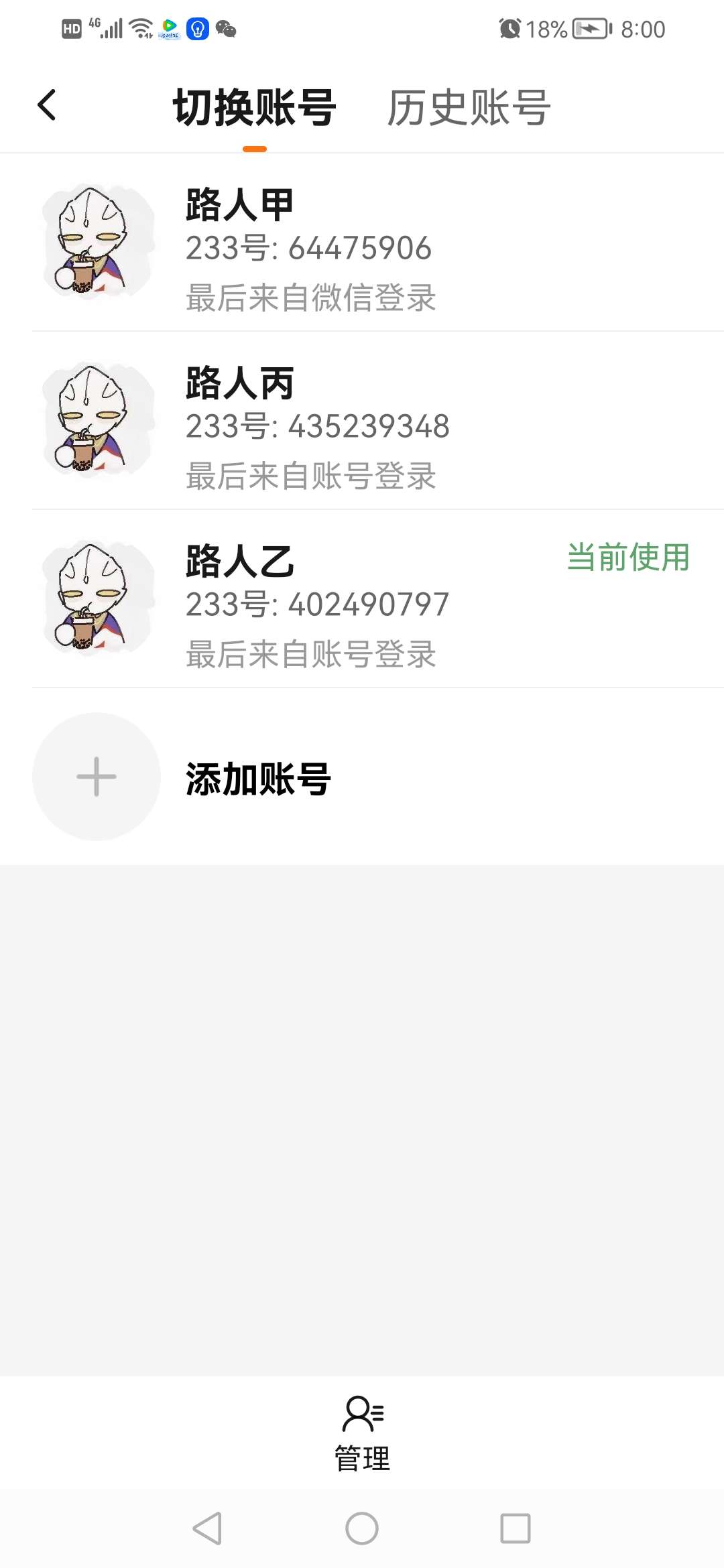Select the 切换账号 tab
The width and height of the screenshot is (724, 1568).
(254, 108)
